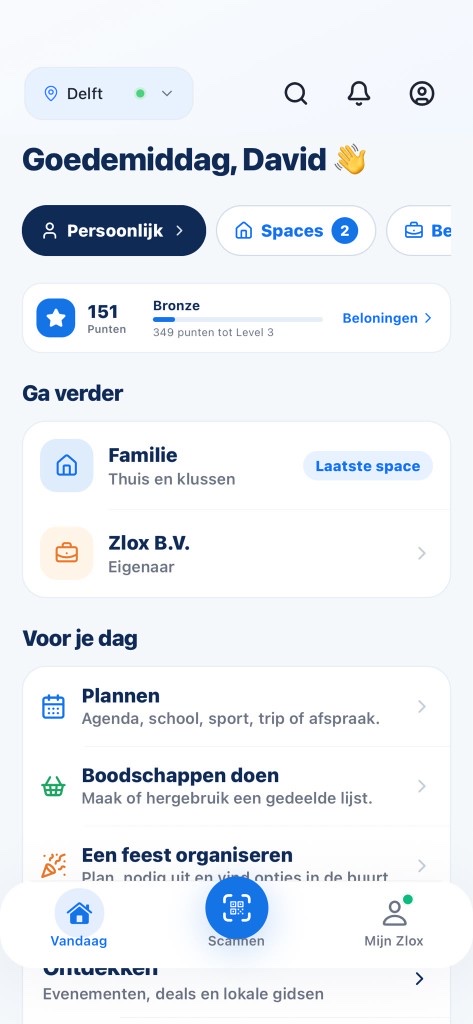Open Een feest organiseren
Screen dimensions: 473x1024
coord(236,855)
